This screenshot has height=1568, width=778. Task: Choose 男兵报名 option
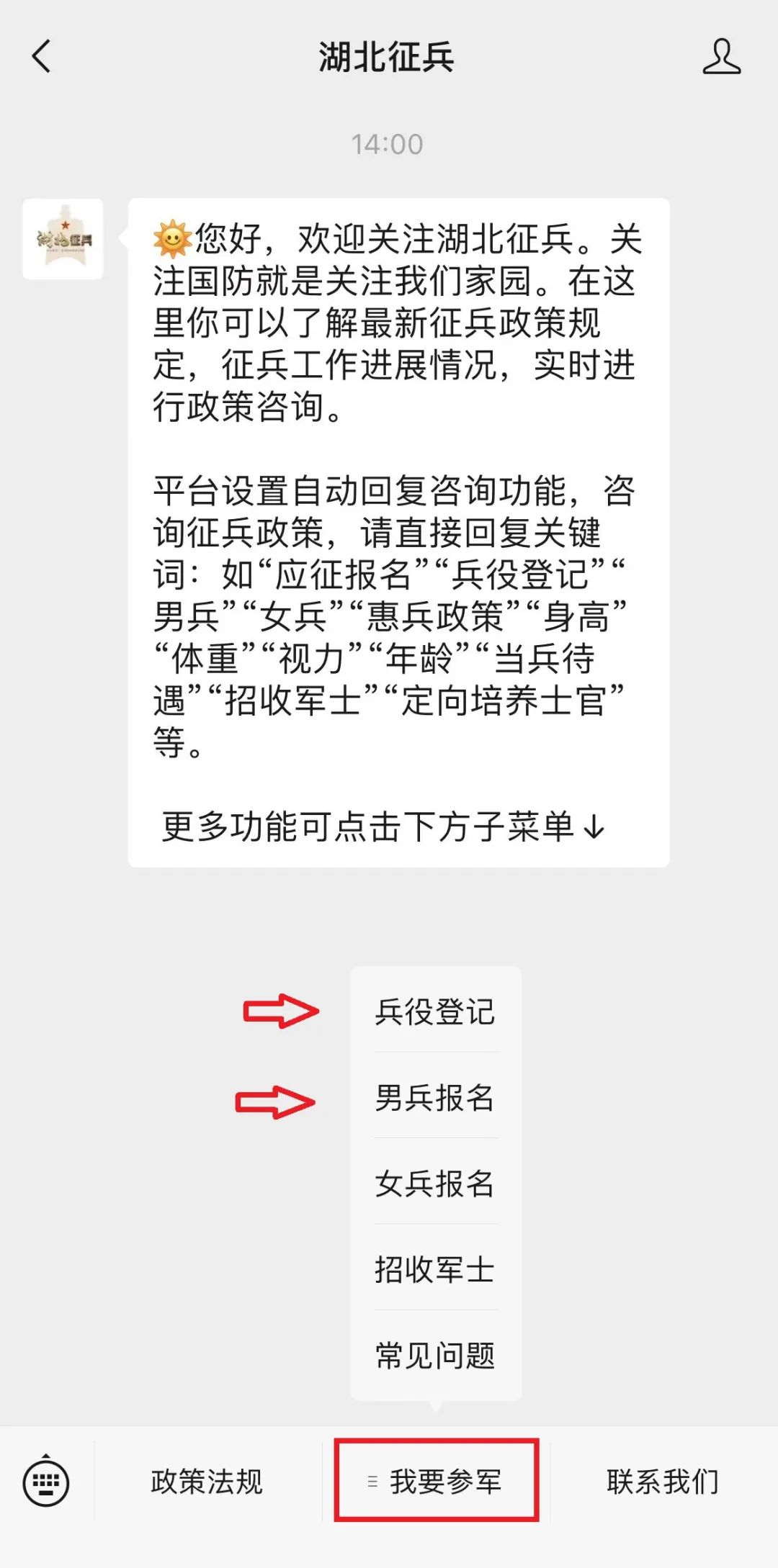click(435, 1097)
